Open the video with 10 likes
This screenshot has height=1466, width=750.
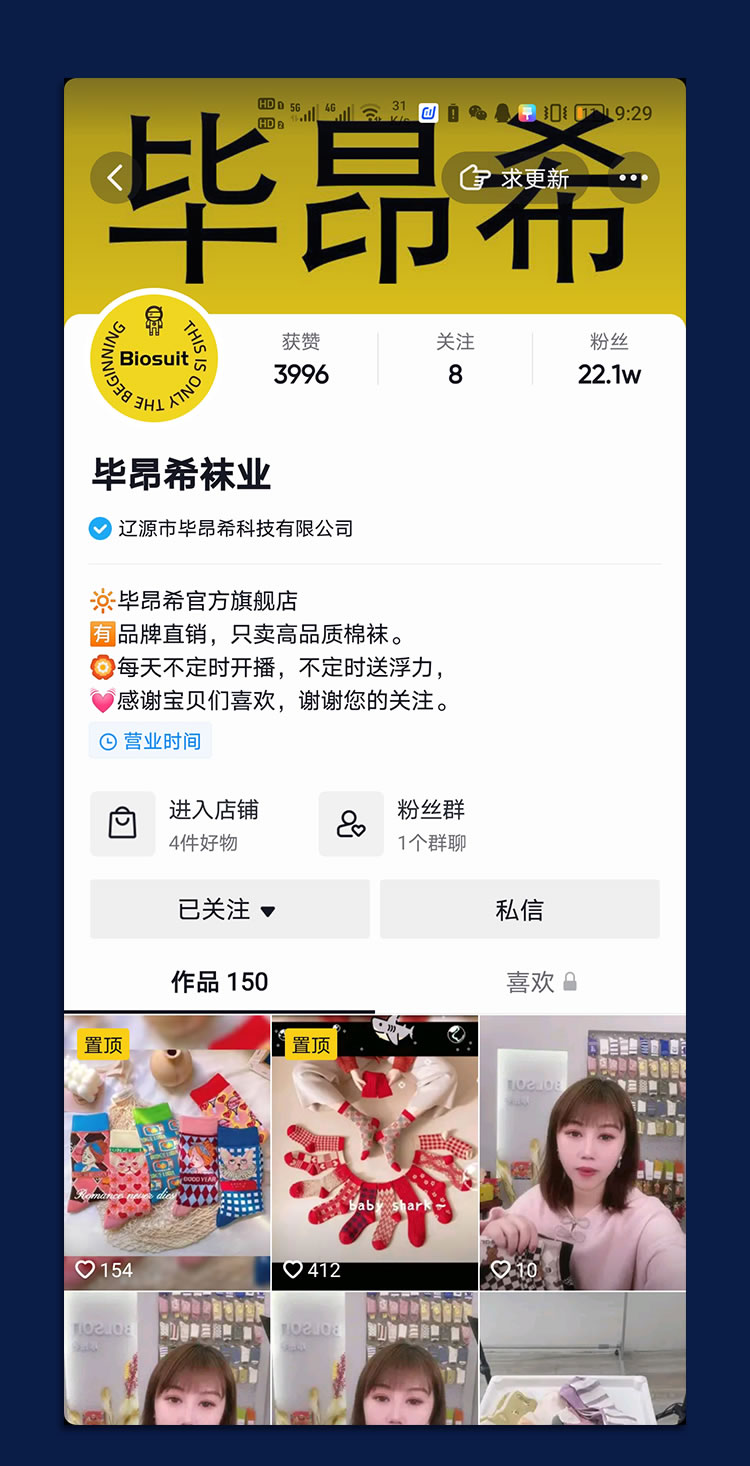pyautogui.click(x=582, y=1150)
